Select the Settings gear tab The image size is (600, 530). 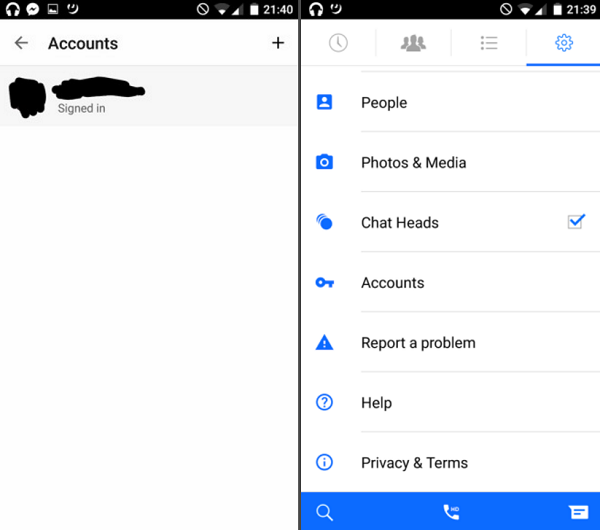click(563, 43)
